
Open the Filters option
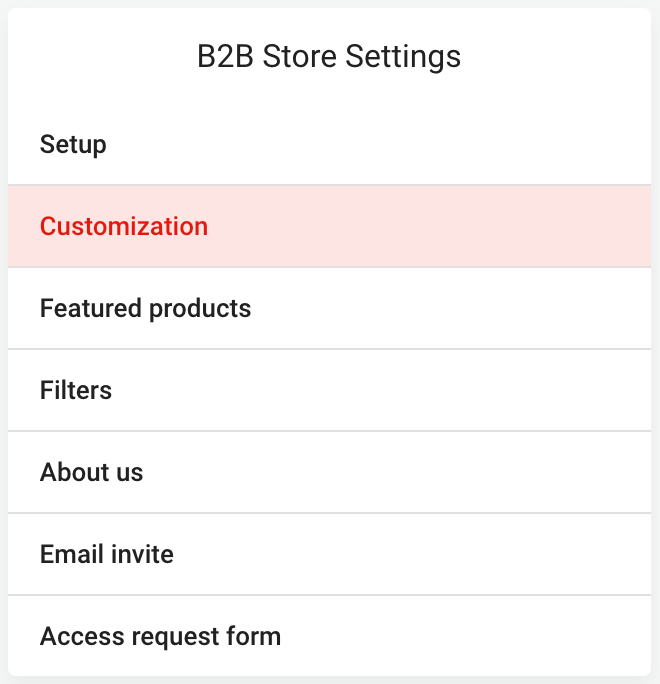tap(76, 390)
